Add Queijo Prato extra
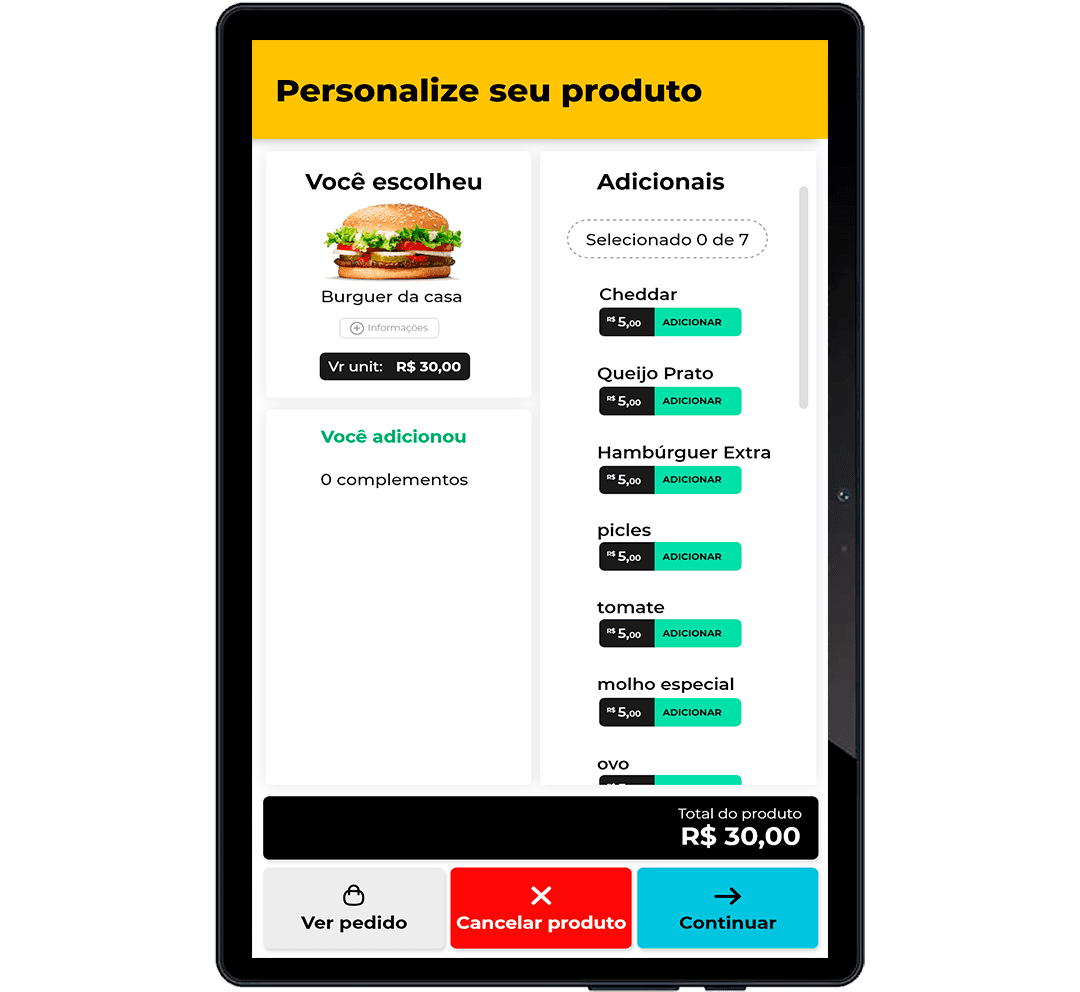 tap(696, 401)
